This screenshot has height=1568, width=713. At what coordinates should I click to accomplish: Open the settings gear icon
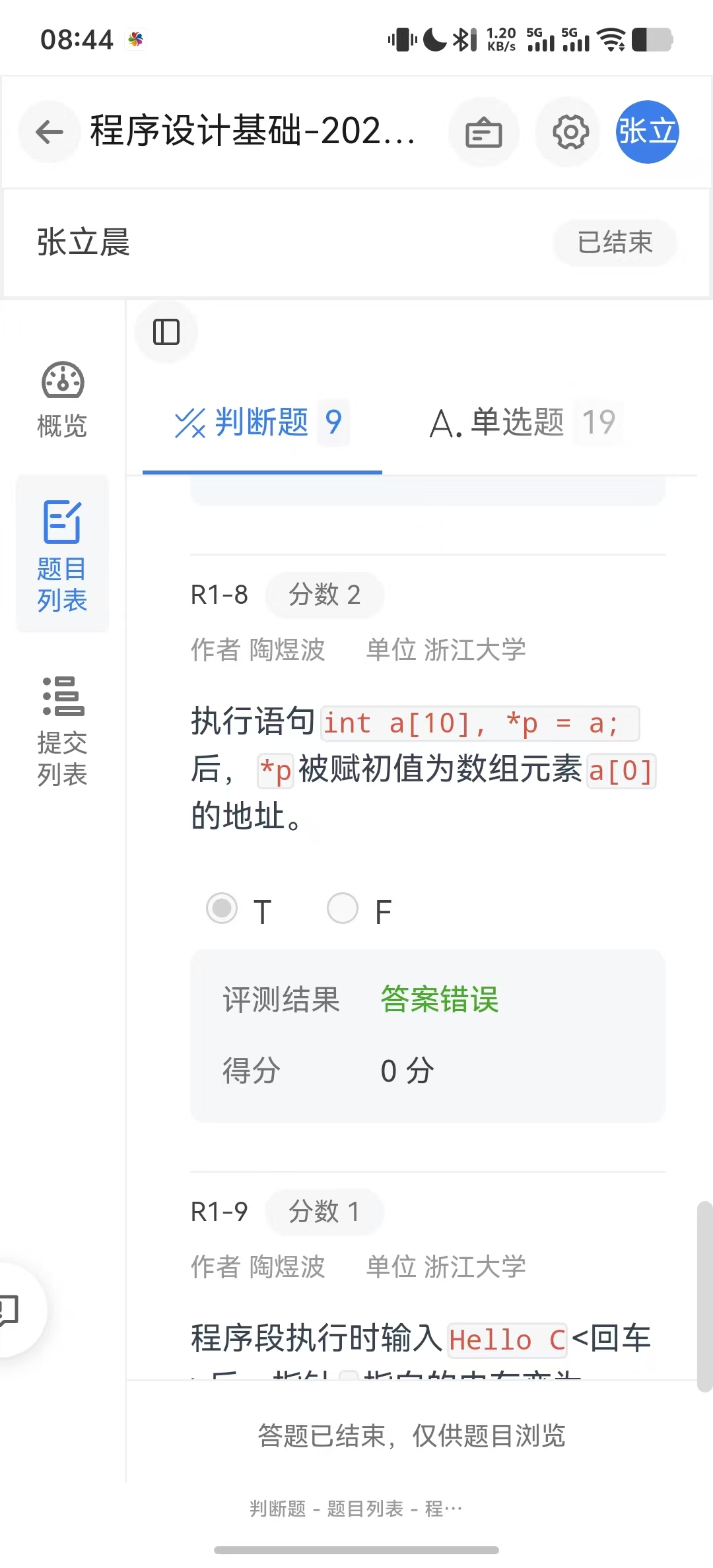568,132
